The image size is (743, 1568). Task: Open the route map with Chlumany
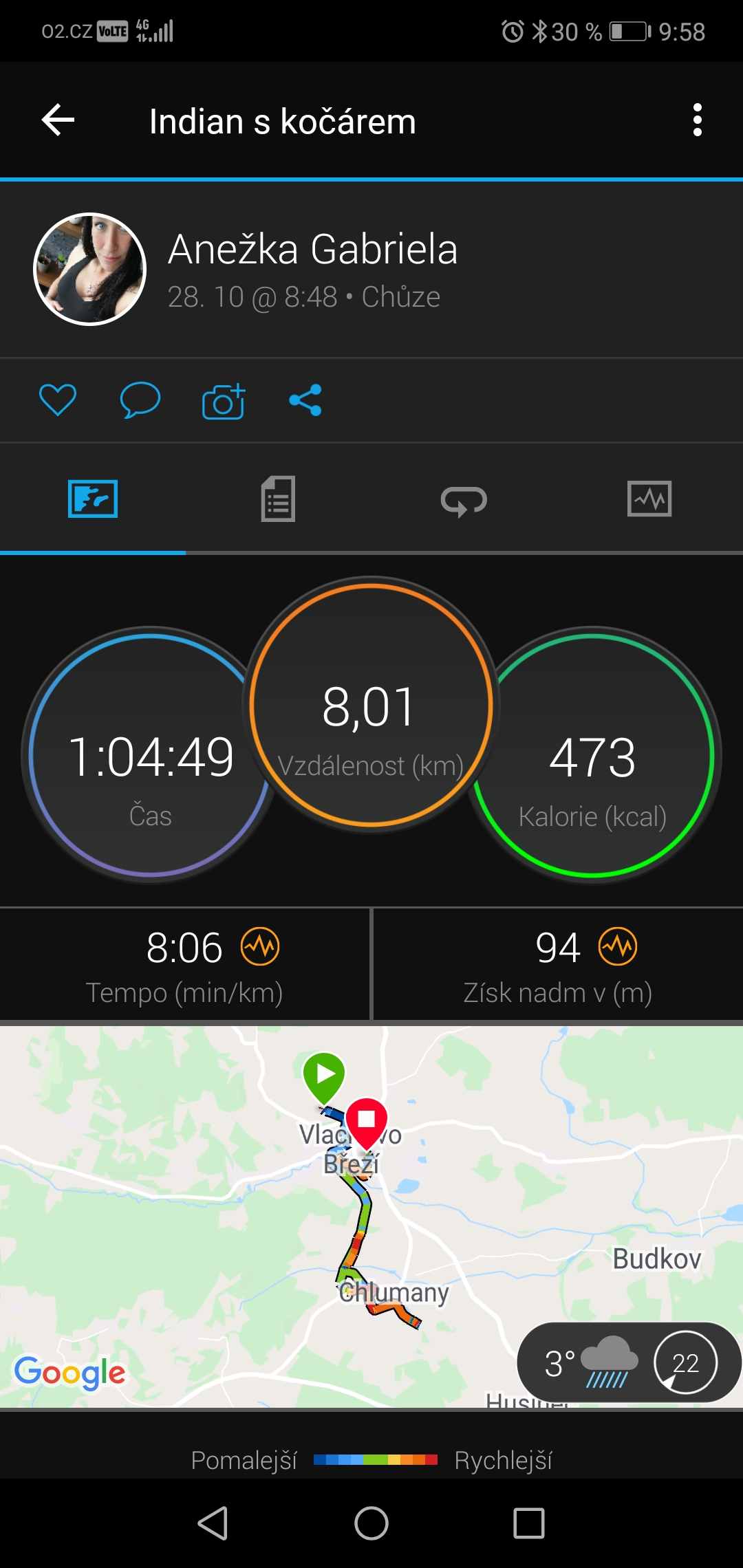point(371,1217)
